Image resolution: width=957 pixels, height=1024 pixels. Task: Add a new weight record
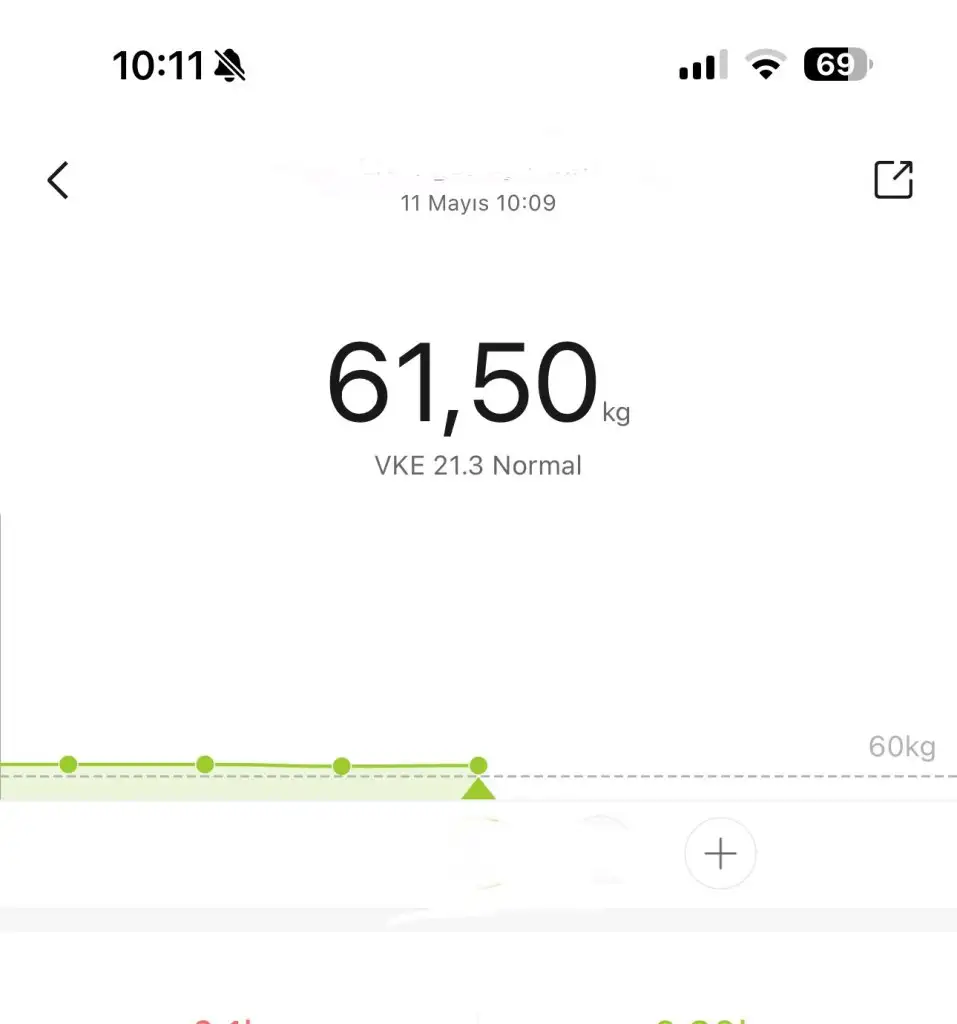tap(720, 854)
